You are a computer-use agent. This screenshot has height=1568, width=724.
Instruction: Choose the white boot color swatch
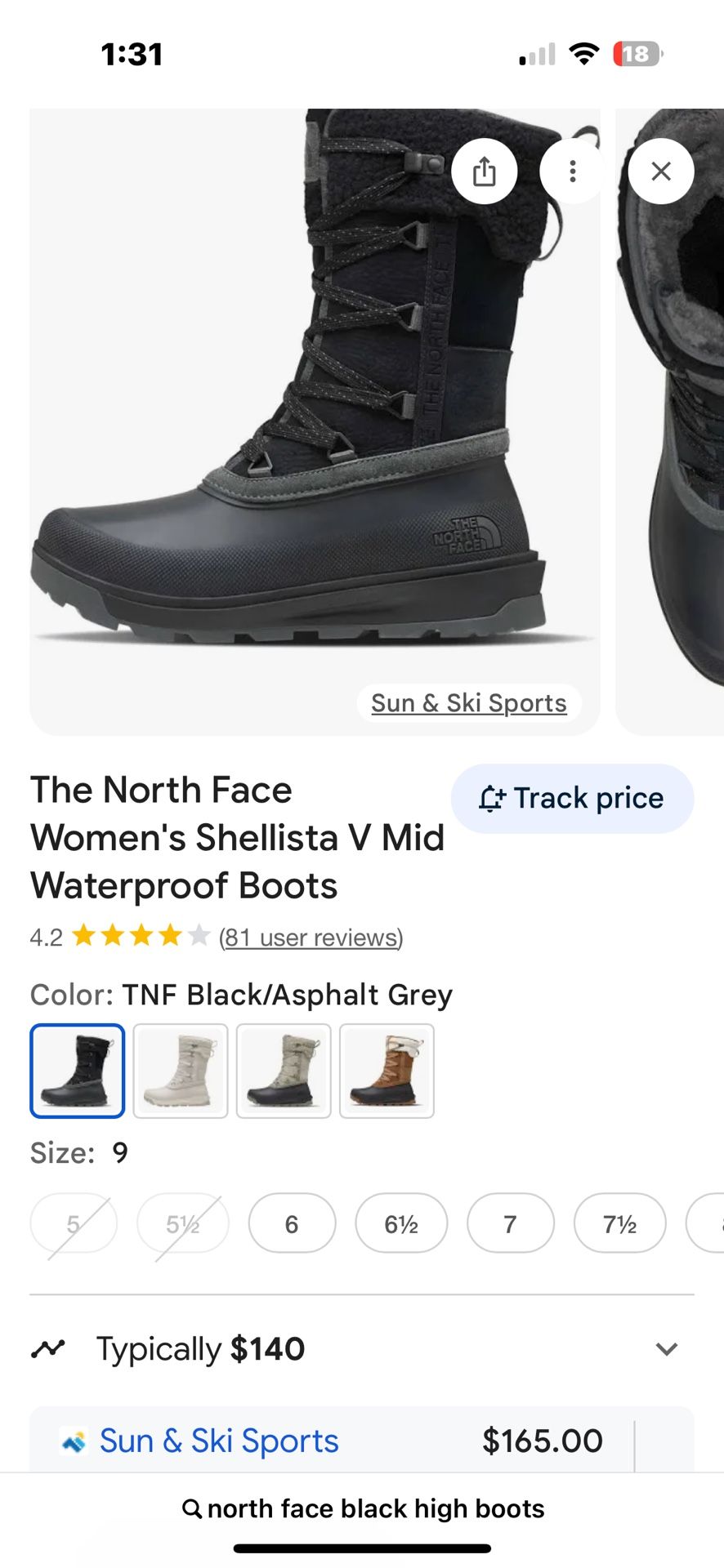181,1071
